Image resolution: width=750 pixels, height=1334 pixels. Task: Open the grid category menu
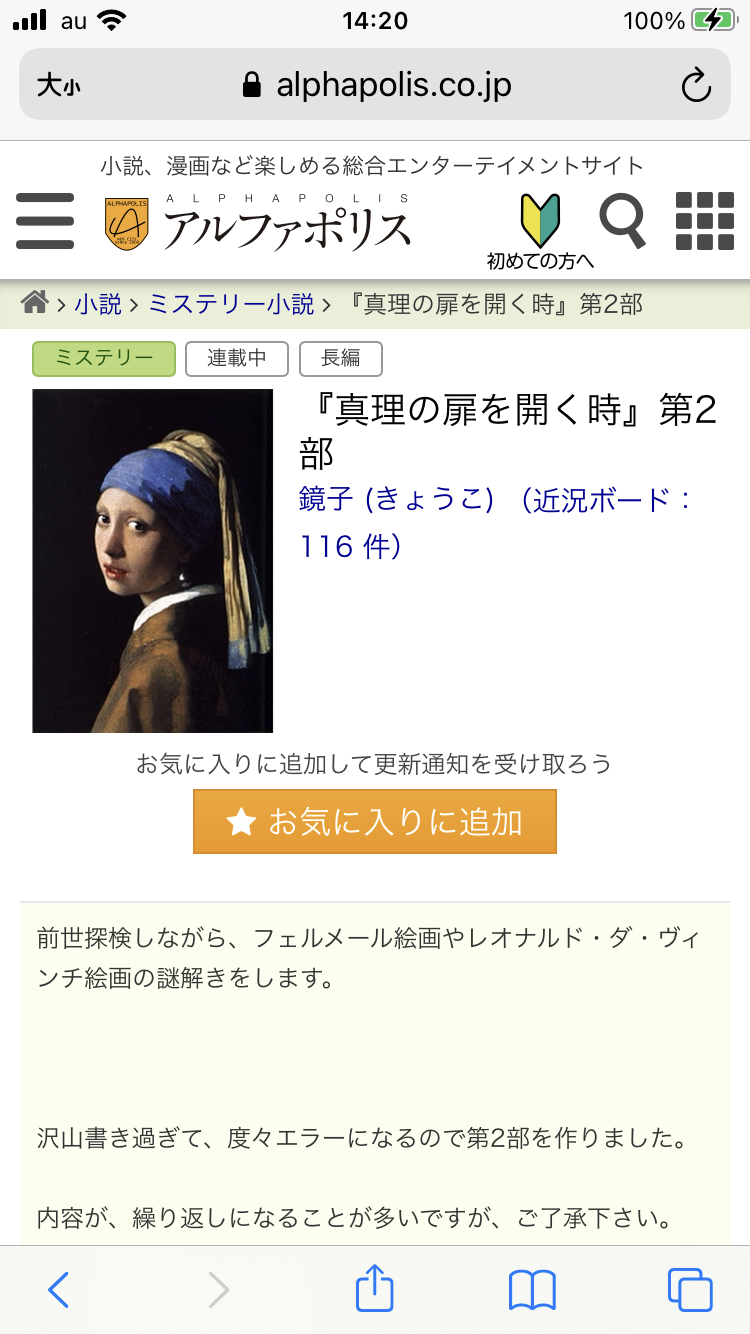pos(704,221)
